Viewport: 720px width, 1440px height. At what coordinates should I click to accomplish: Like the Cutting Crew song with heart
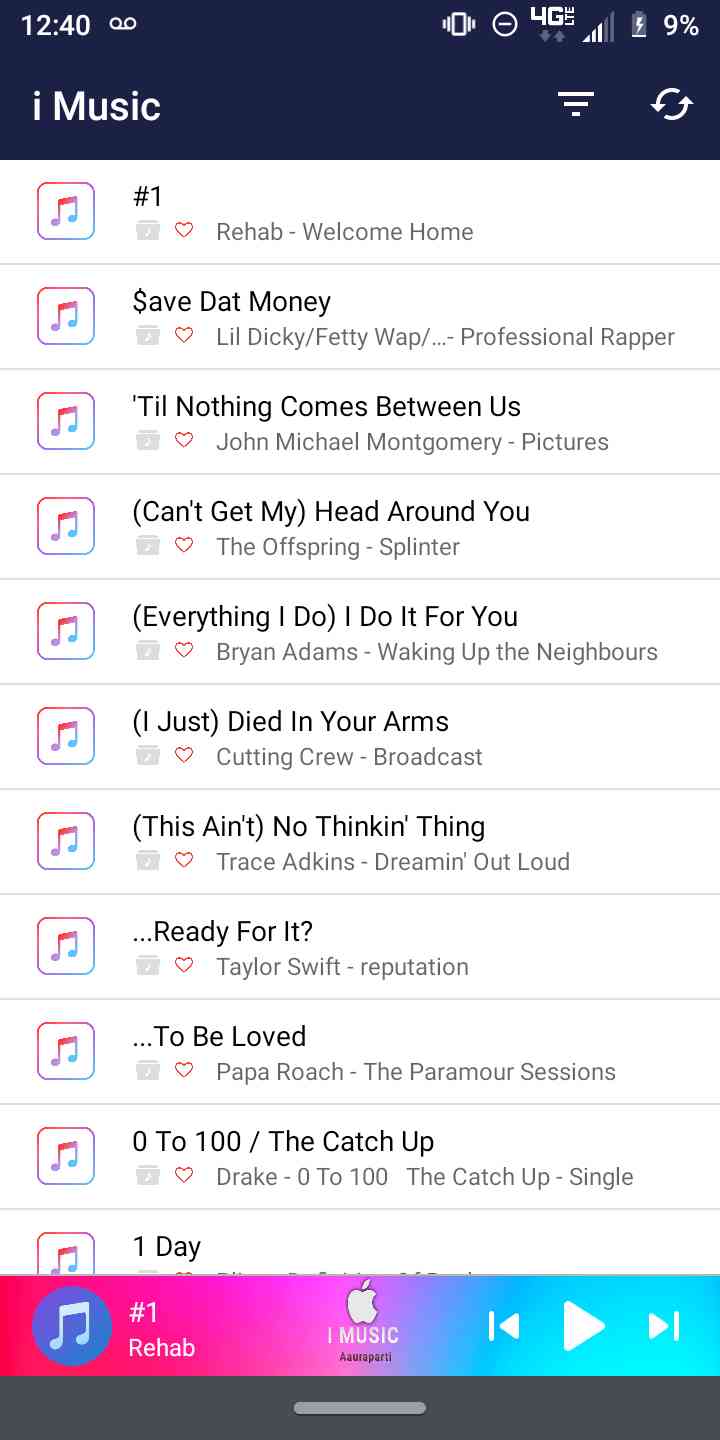pyautogui.click(x=184, y=756)
